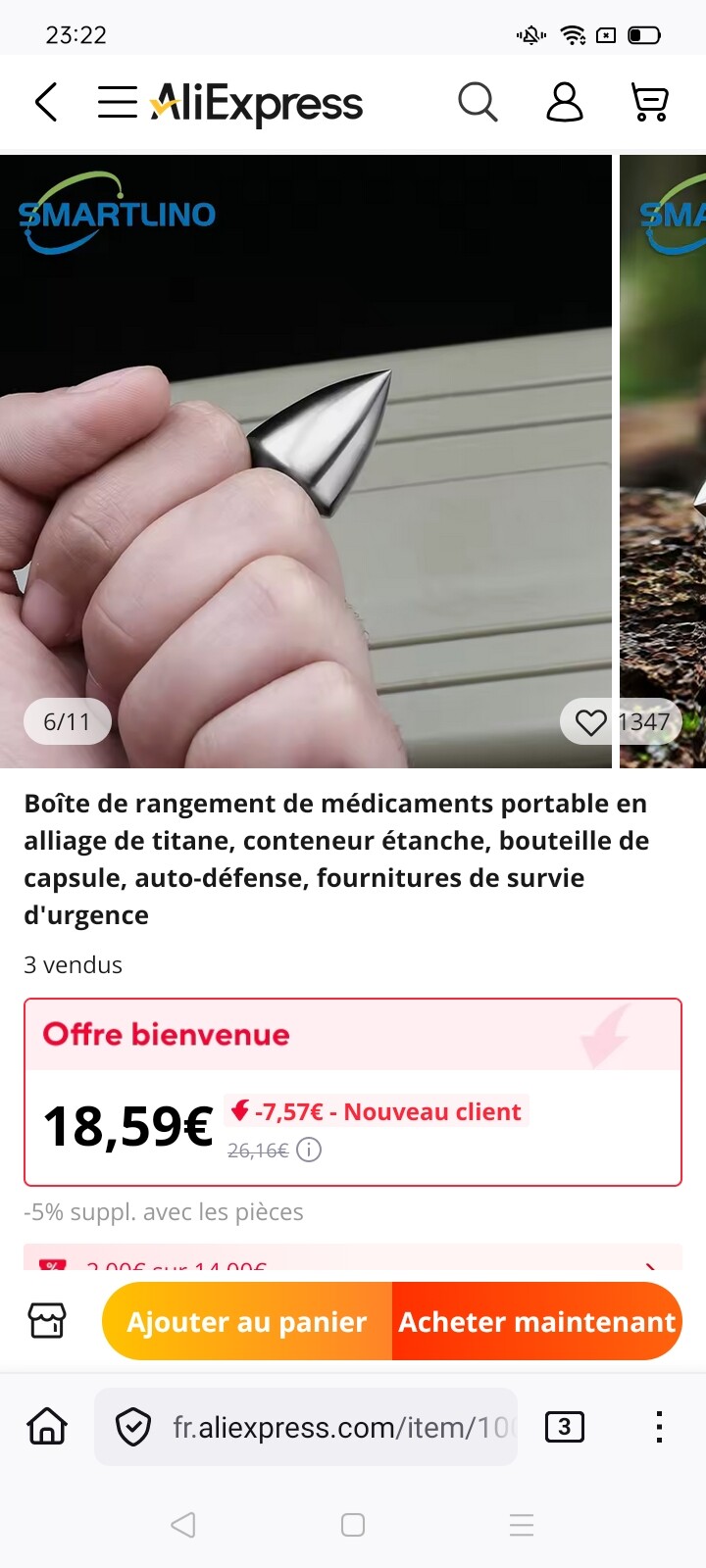This screenshot has width=706, height=1568.
Task: Open the browser tabs switcher
Action: (x=564, y=1427)
